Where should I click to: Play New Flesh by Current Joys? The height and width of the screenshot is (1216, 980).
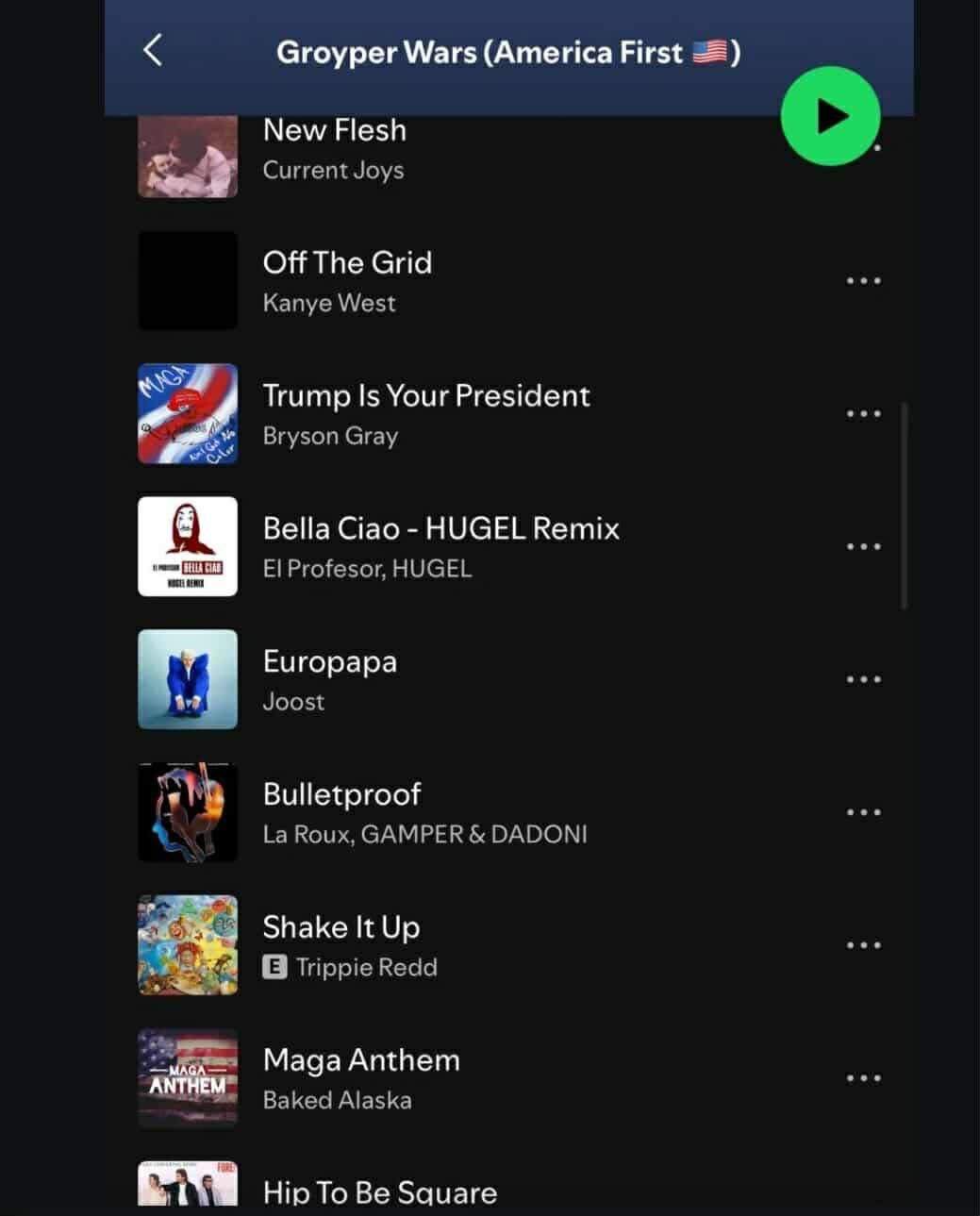pos(334,149)
